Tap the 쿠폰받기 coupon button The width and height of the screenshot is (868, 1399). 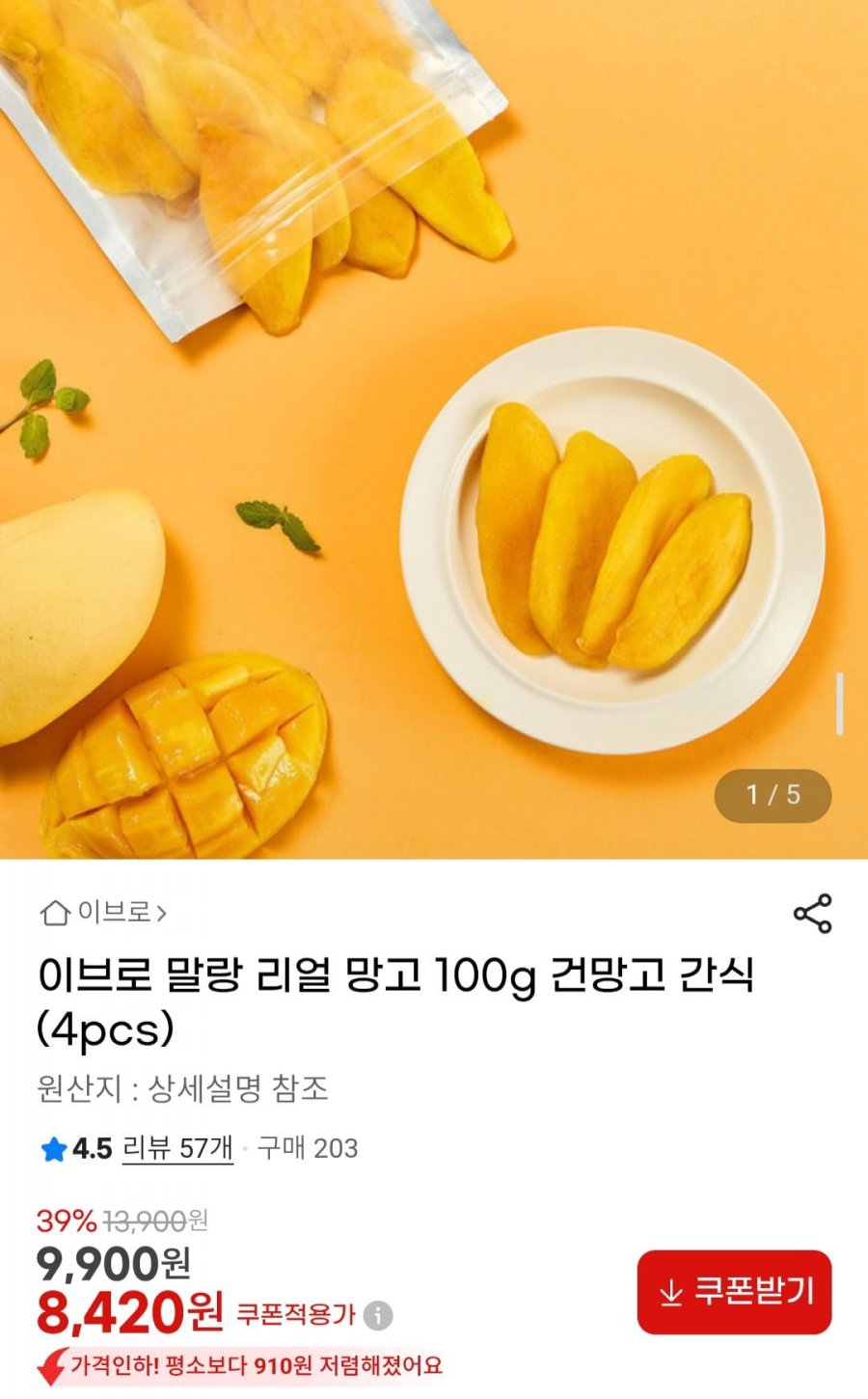tap(734, 1292)
